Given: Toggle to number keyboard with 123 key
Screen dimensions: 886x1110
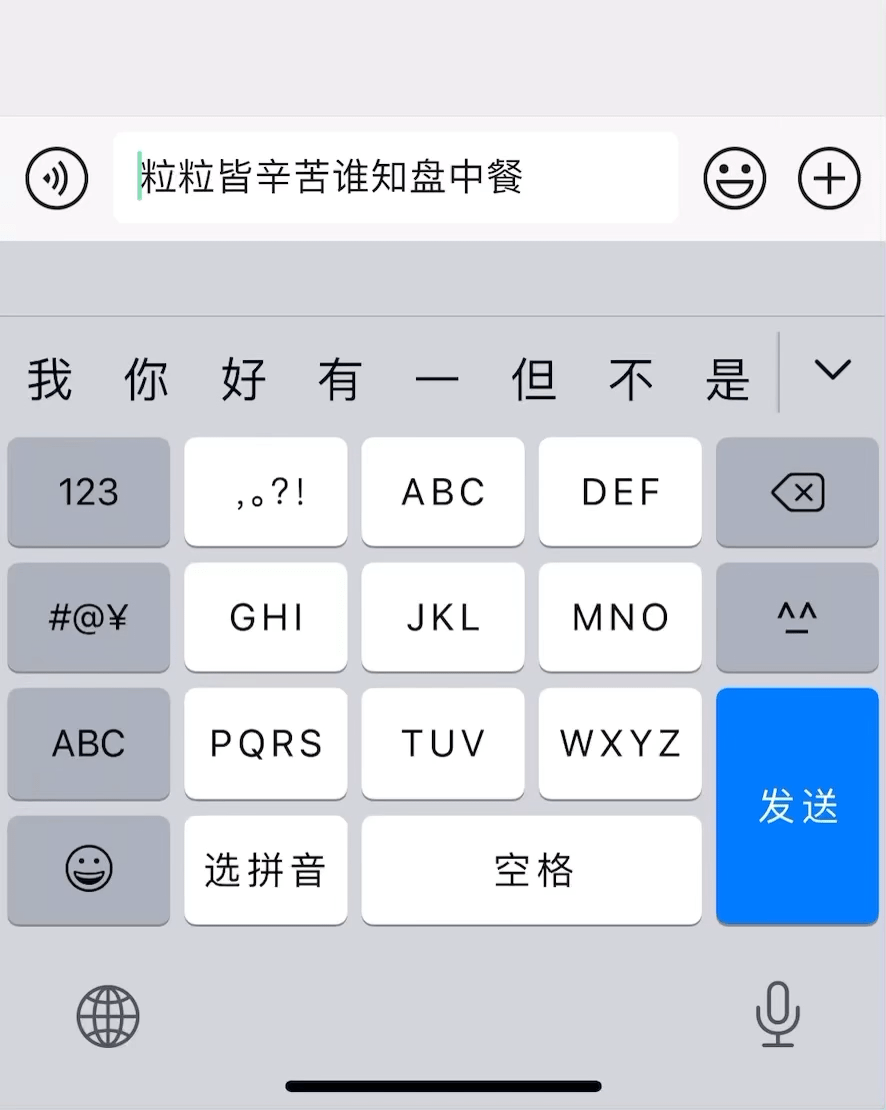Looking at the screenshot, I should (x=88, y=492).
